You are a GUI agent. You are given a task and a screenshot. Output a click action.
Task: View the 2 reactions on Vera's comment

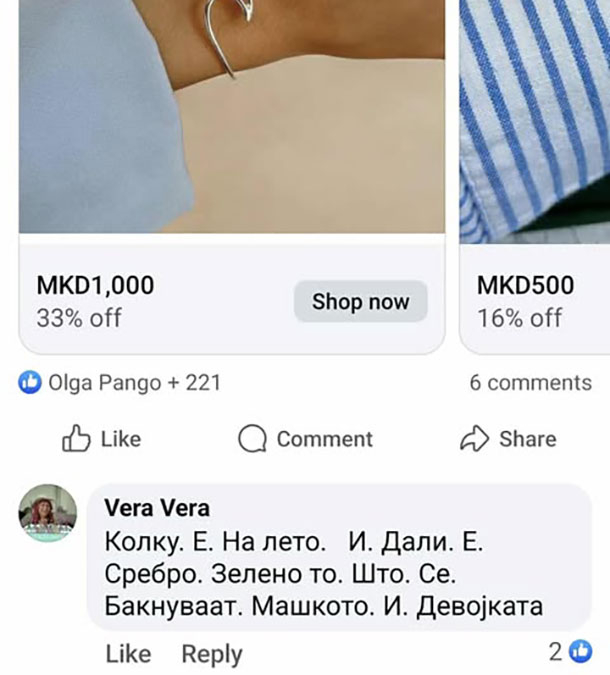571,652
